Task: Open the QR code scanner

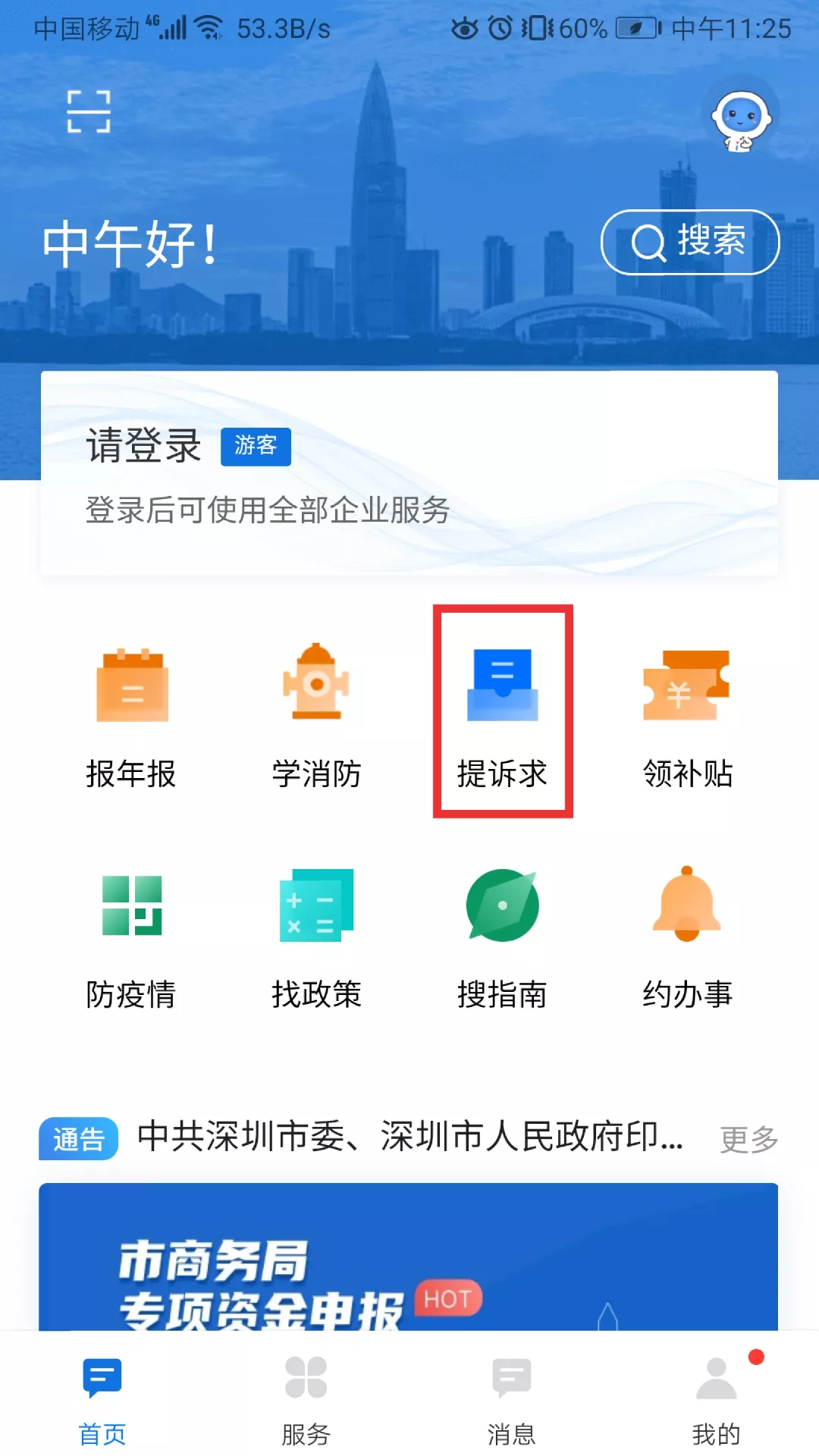Action: pyautogui.click(x=90, y=111)
